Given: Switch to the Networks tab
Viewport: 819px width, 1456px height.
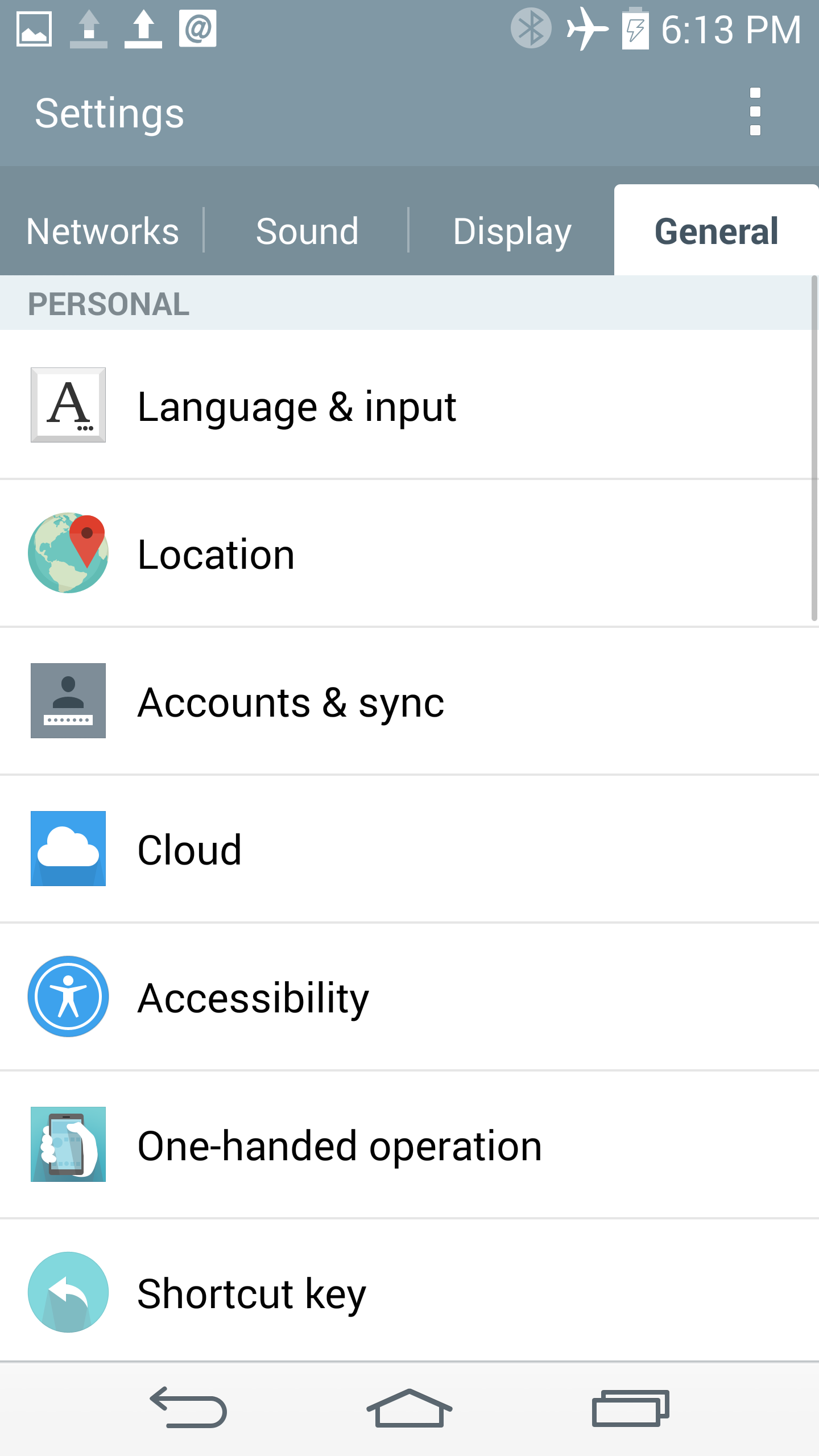Looking at the screenshot, I should pyautogui.click(x=102, y=231).
